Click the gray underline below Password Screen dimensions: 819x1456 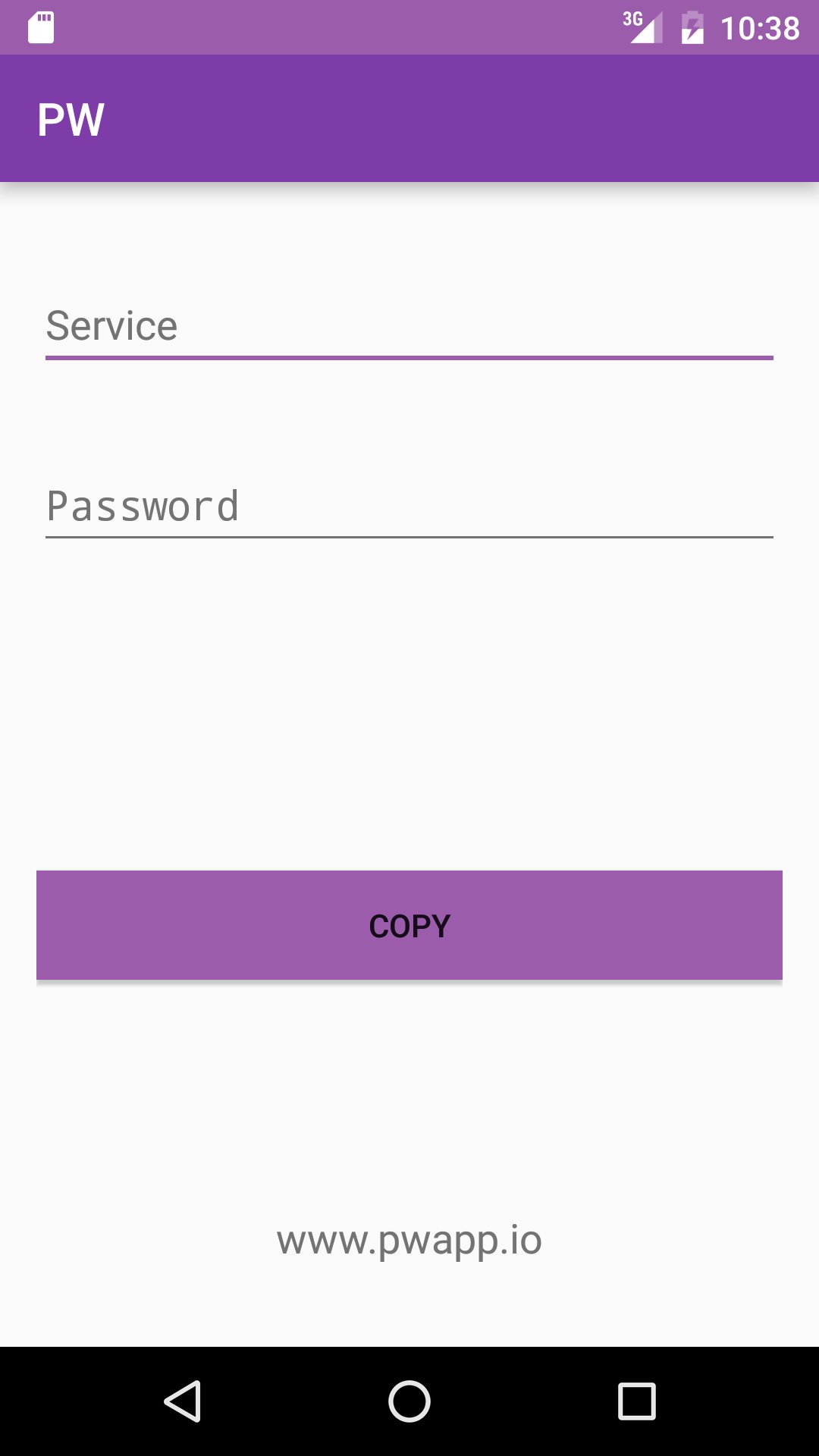[x=409, y=537]
